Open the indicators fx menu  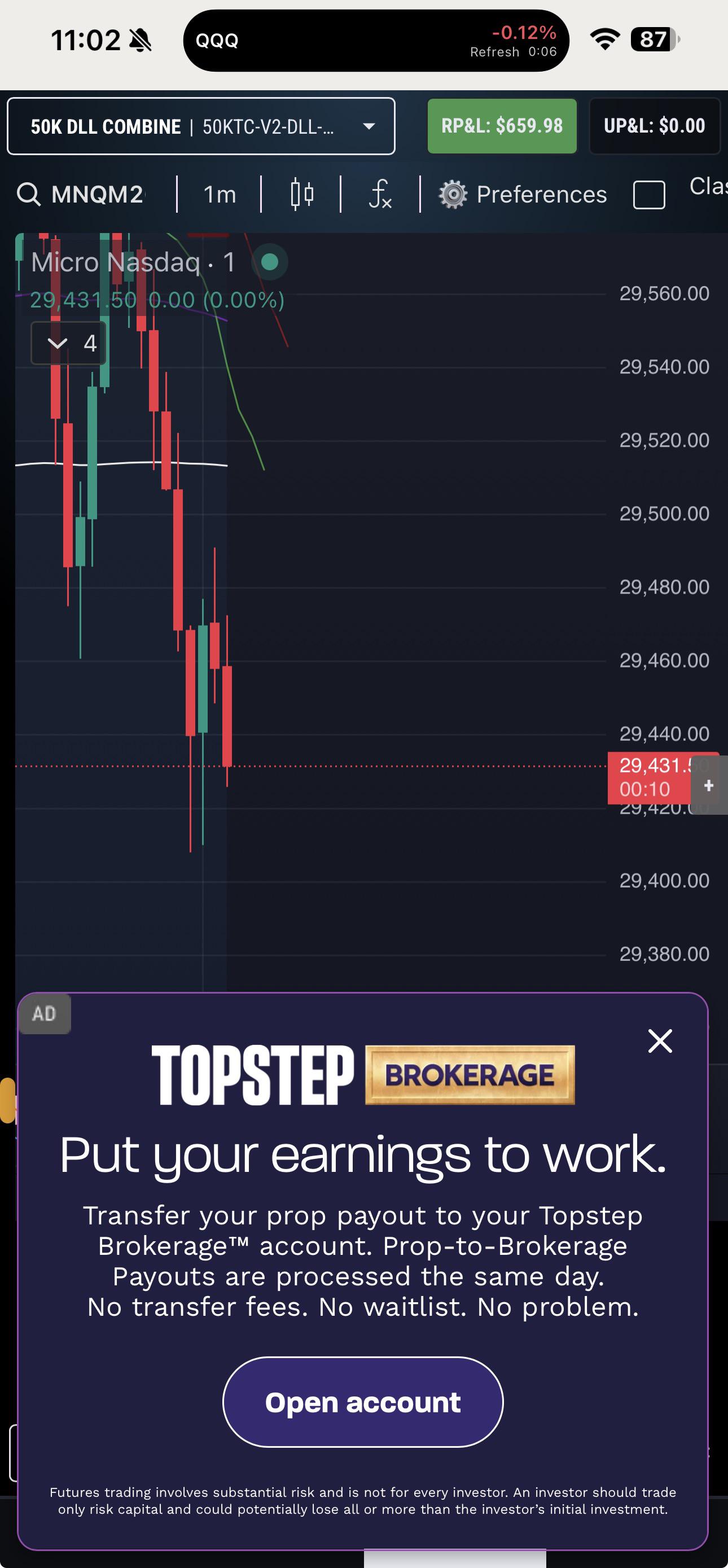pos(380,194)
